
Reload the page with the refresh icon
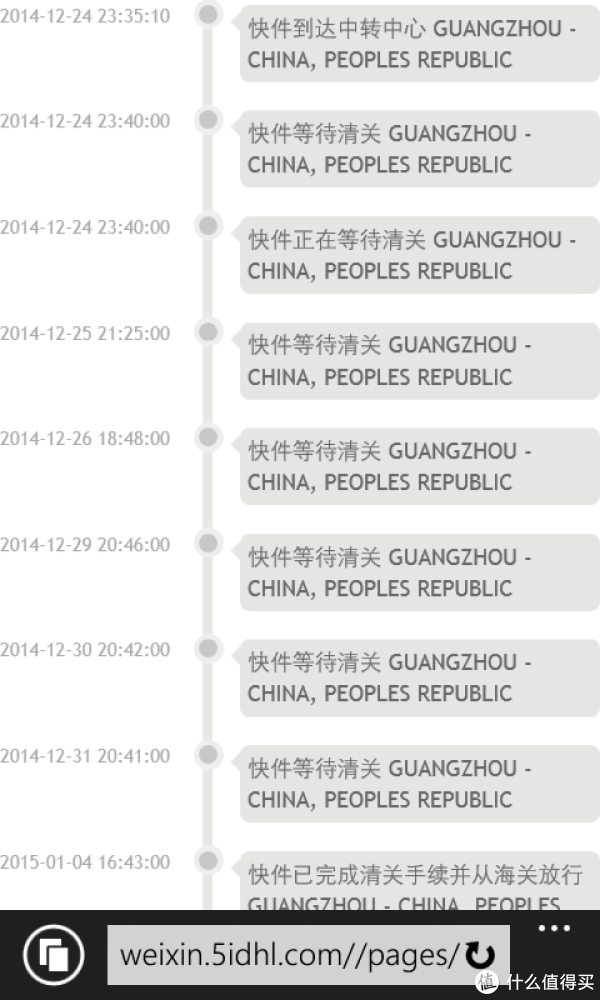[480, 955]
